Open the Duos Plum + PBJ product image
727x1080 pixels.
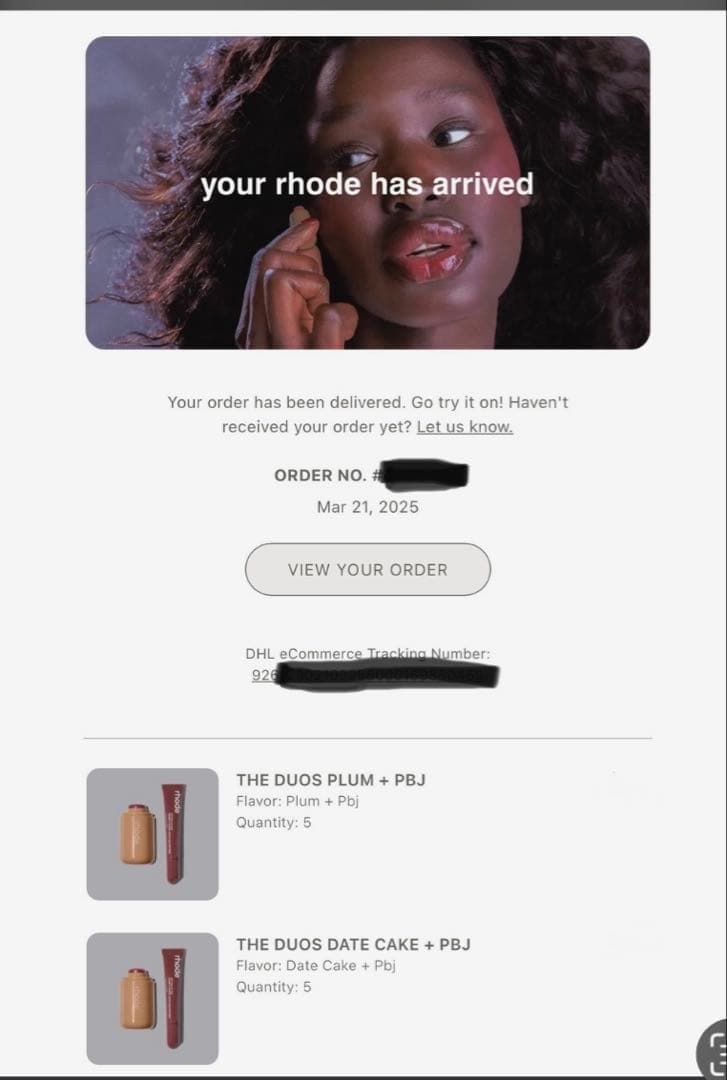(x=152, y=834)
